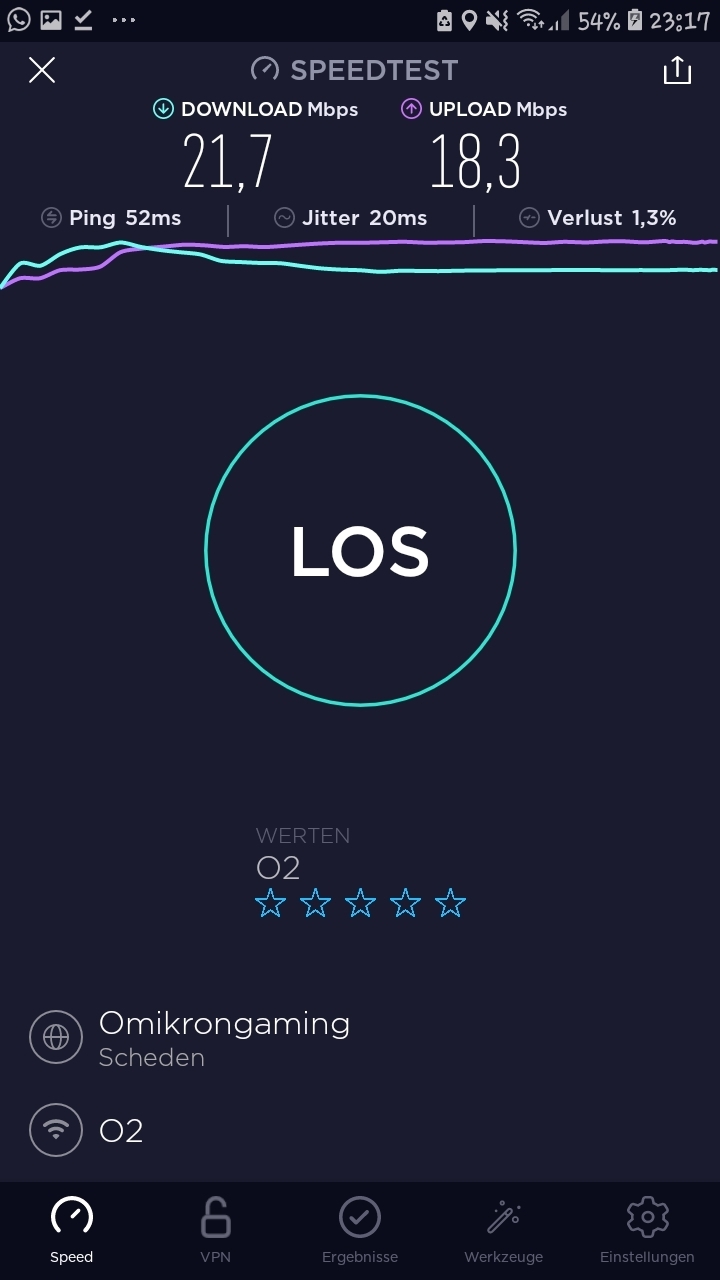Image resolution: width=720 pixels, height=1280 pixels.
Task: Go to the Werkzeuge tab
Action: [x=503, y=1230]
